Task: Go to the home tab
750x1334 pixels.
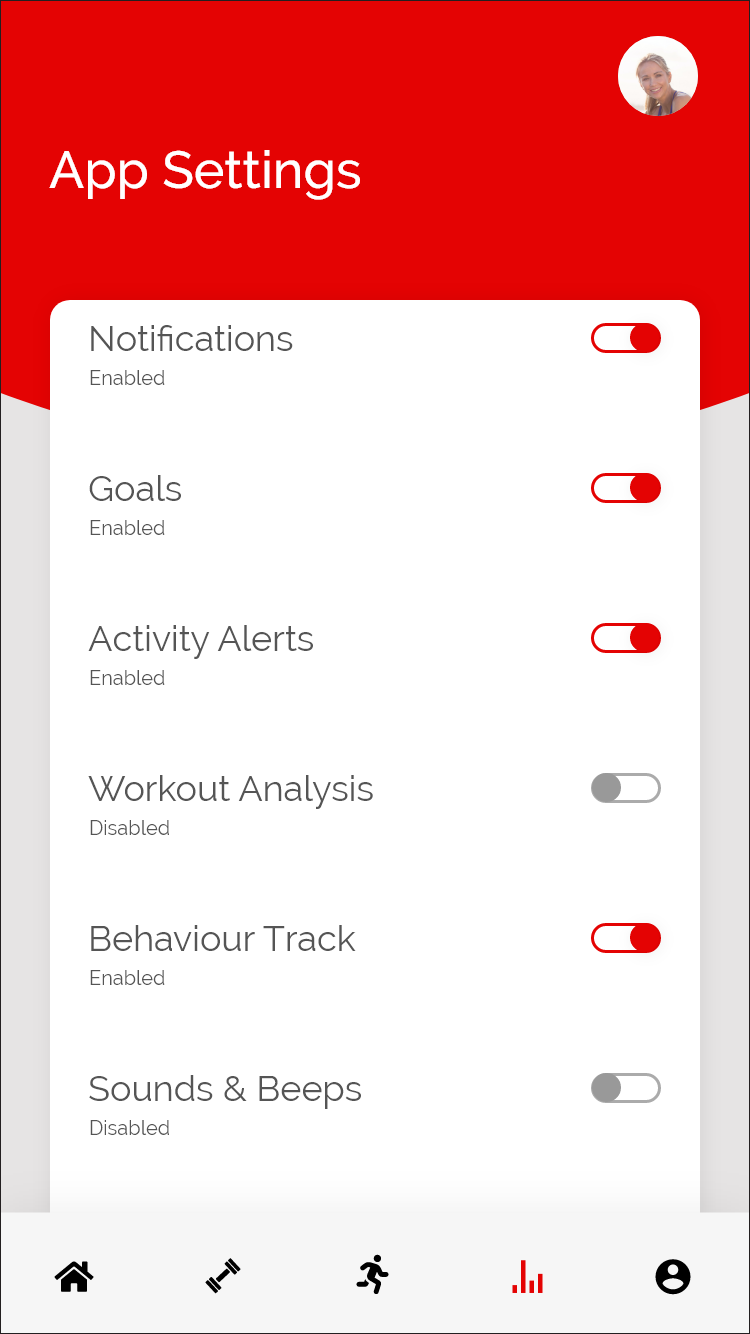Action: pos(74,1276)
